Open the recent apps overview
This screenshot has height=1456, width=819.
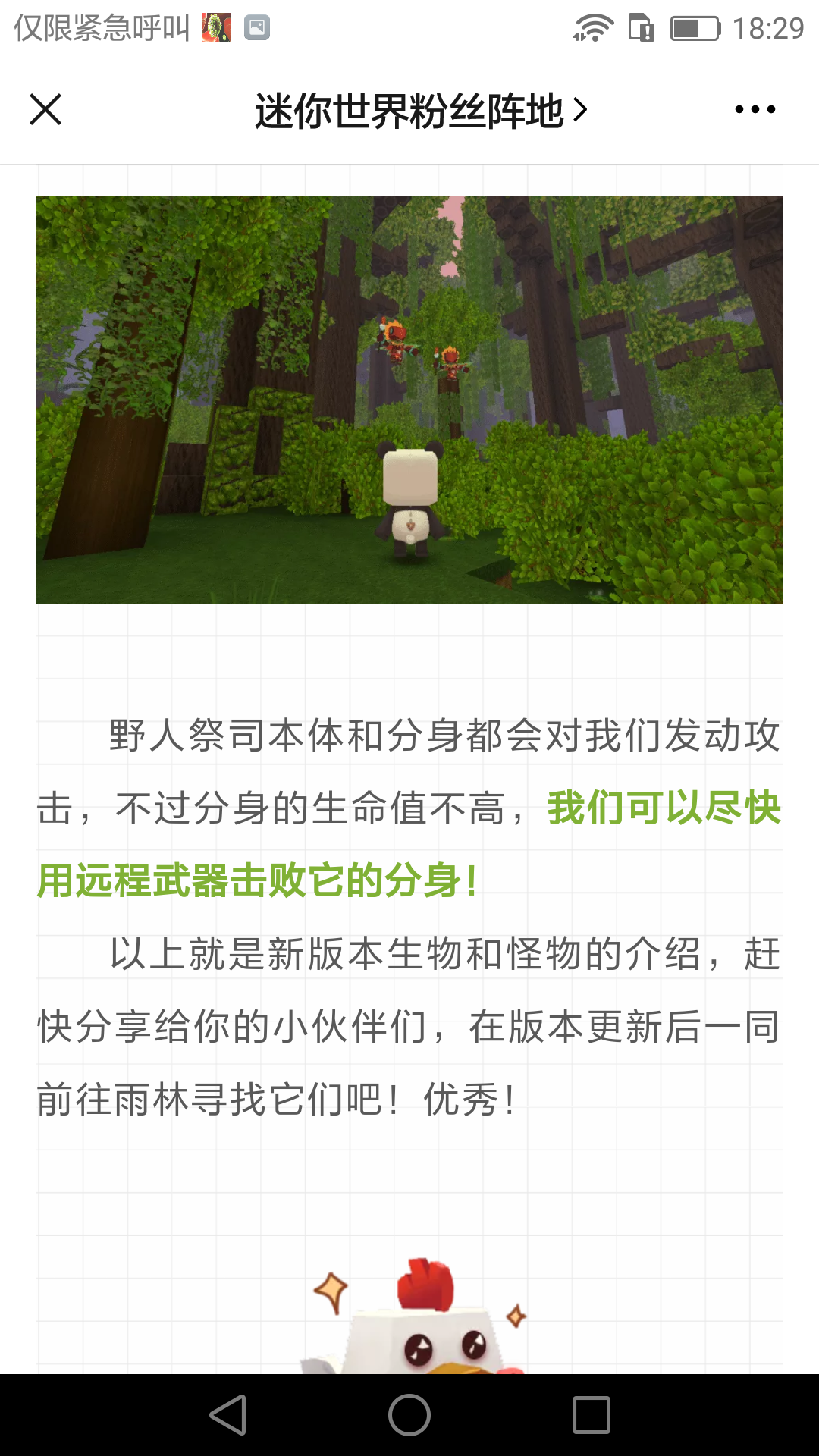tap(591, 1415)
